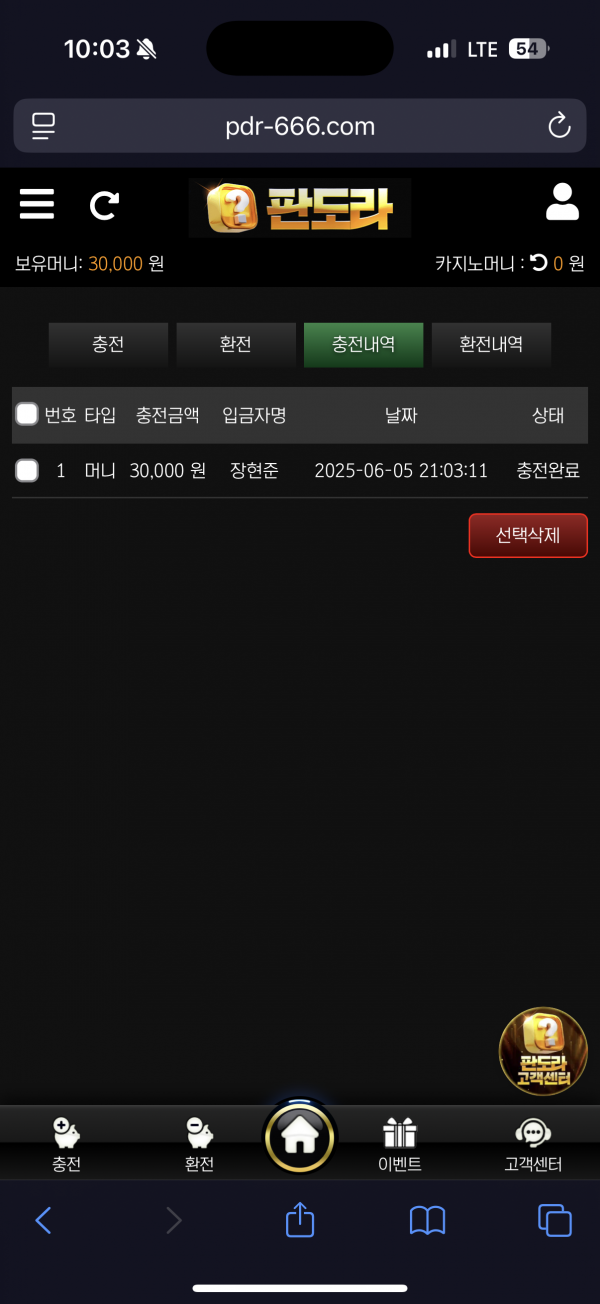Open 고객센터 in the bottom bar
Screen dimensions: 600x1304
[x=533, y=1145]
